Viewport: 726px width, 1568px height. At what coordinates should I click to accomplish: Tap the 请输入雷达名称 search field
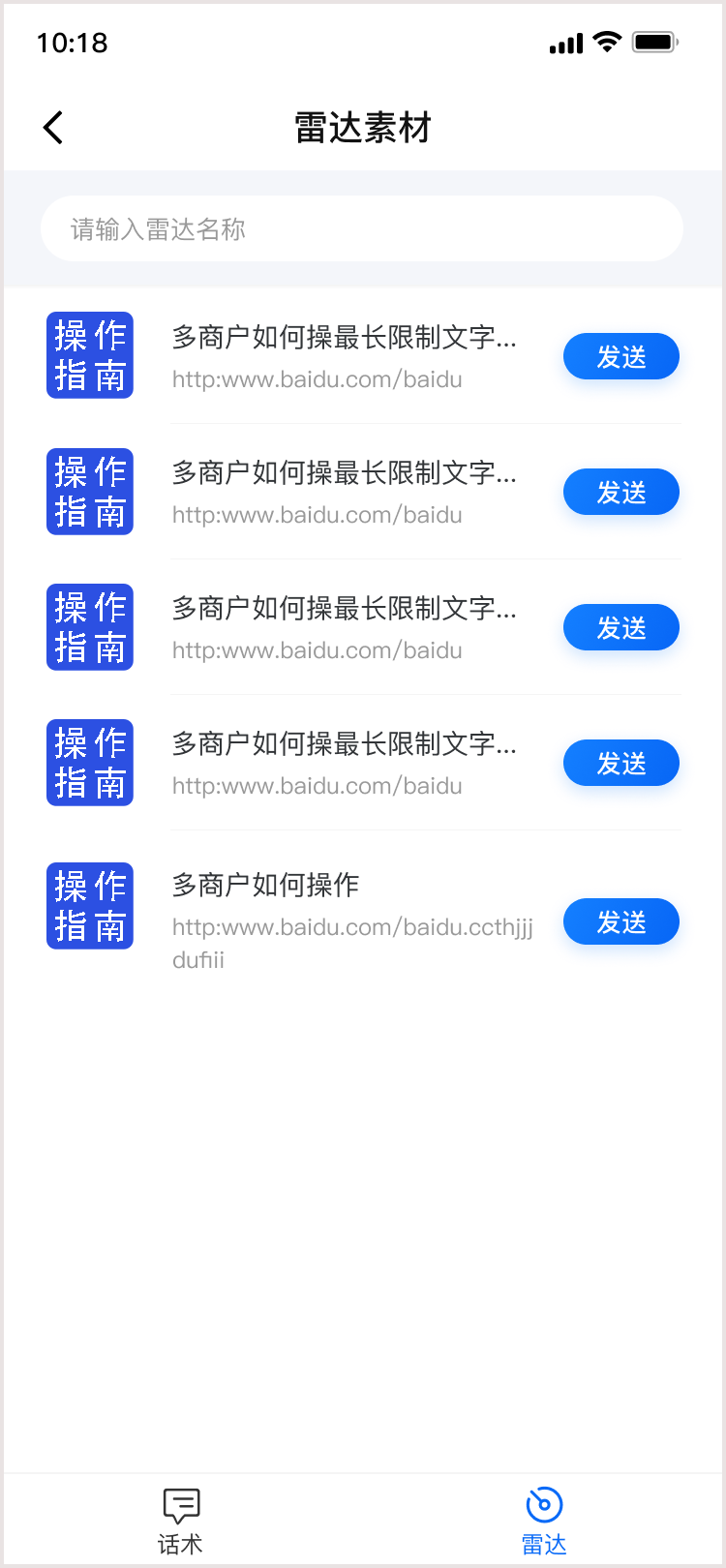coord(362,228)
